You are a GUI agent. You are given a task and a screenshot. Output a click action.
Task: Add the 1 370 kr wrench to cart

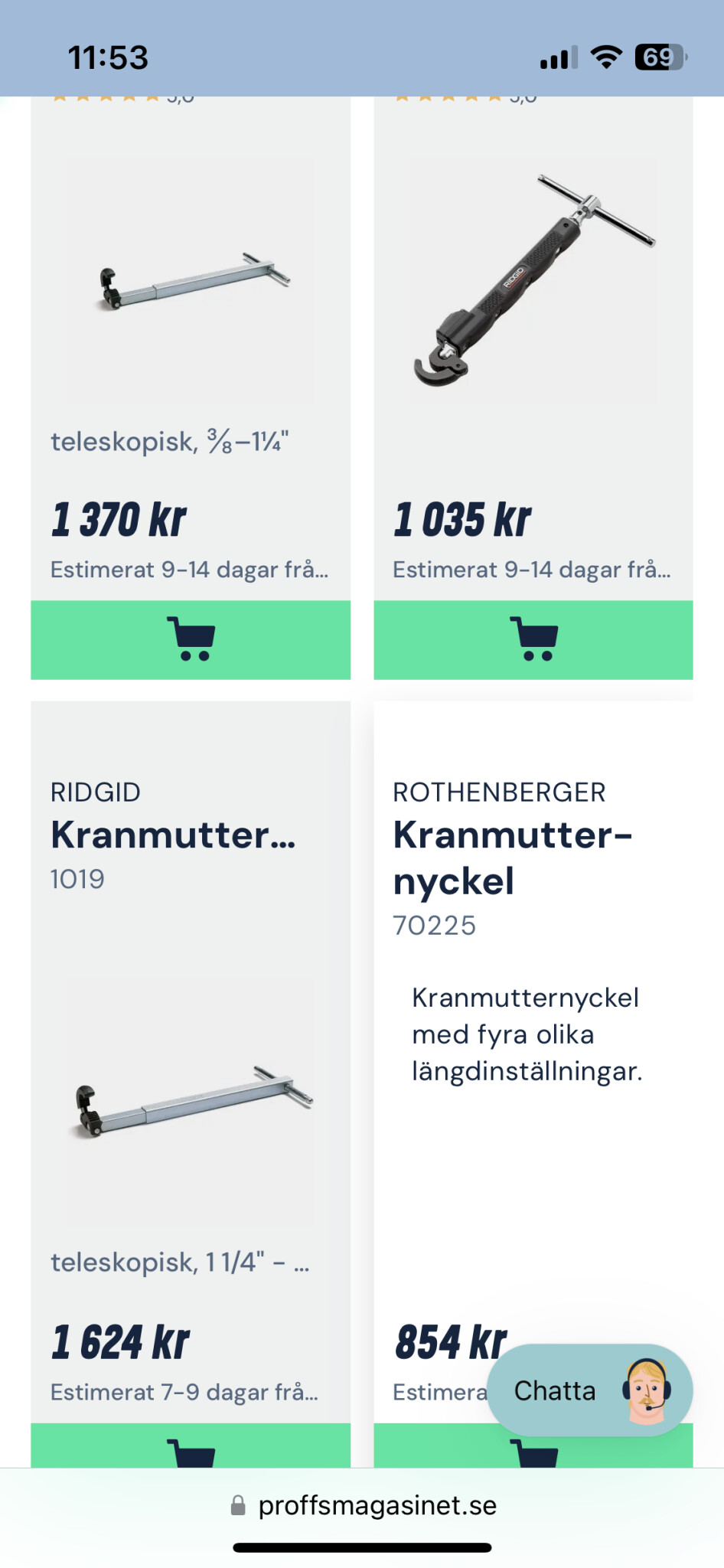pos(191,639)
